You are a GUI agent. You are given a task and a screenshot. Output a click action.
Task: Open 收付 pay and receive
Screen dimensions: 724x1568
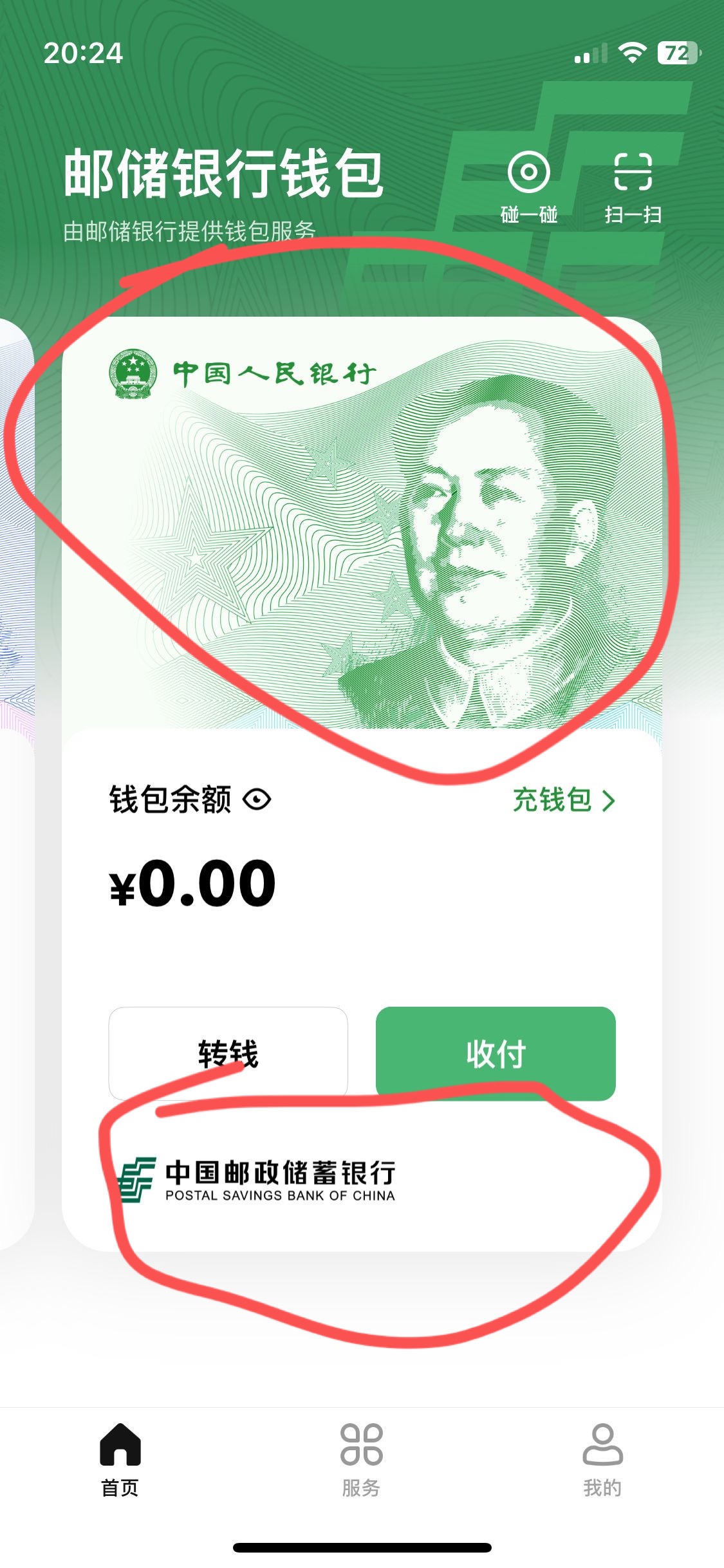pyautogui.click(x=496, y=1054)
